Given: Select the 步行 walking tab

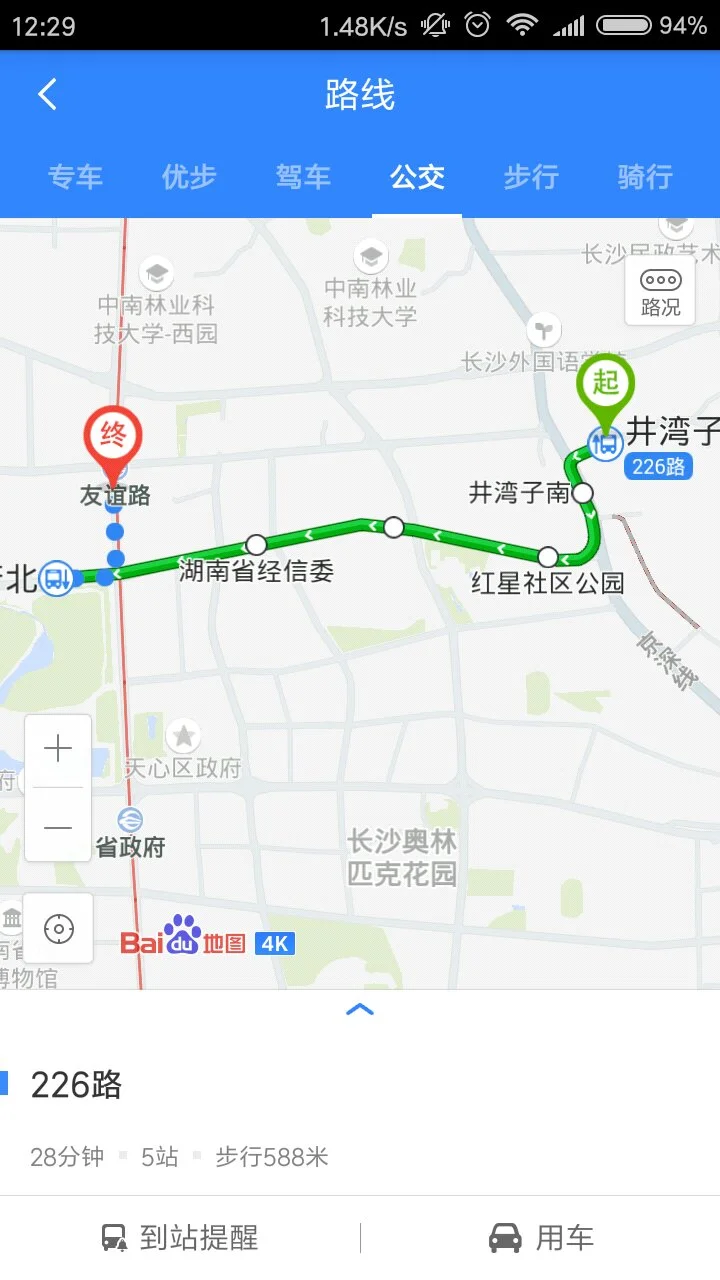Looking at the screenshot, I should (x=530, y=176).
